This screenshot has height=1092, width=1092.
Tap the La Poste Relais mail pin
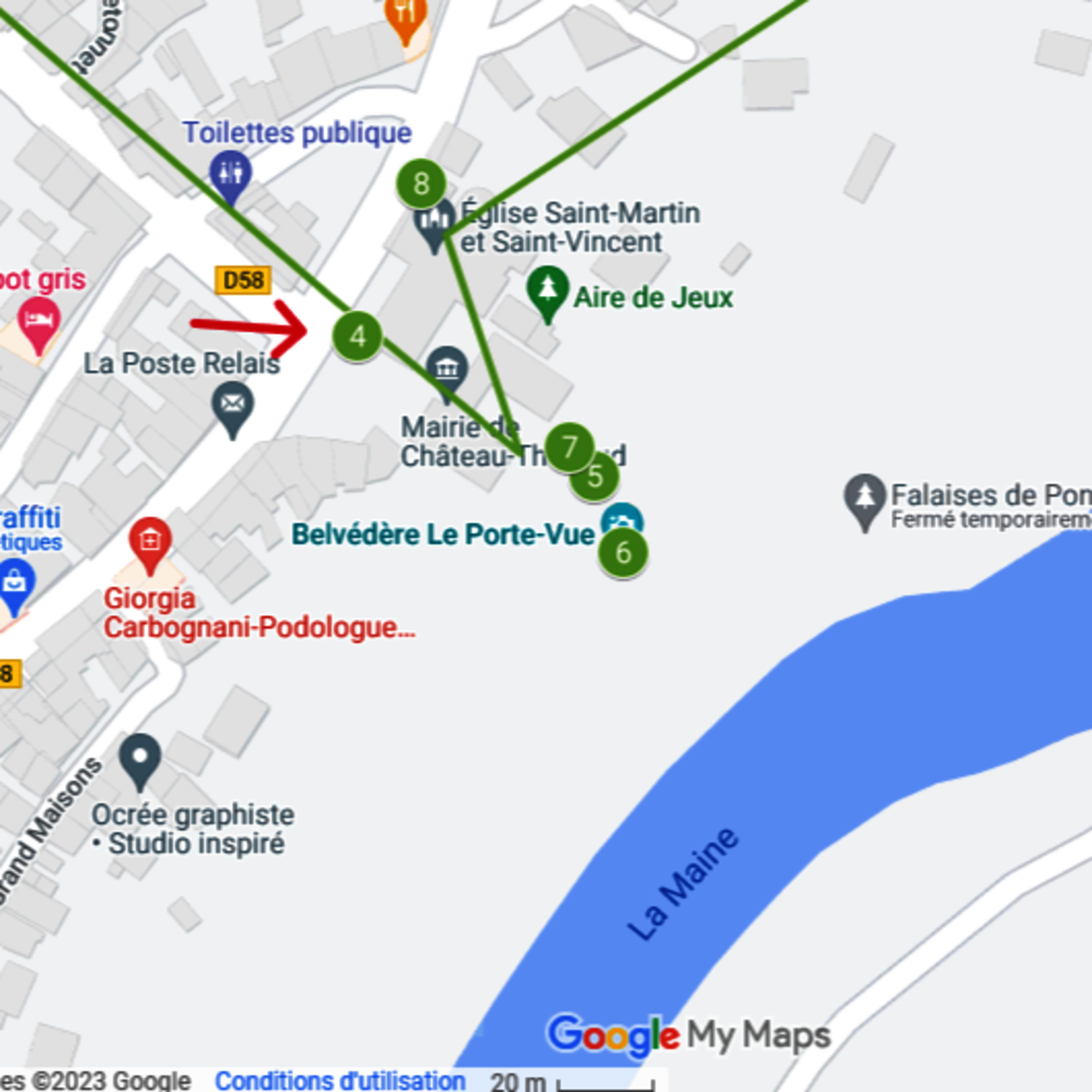(x=233, y=406)
